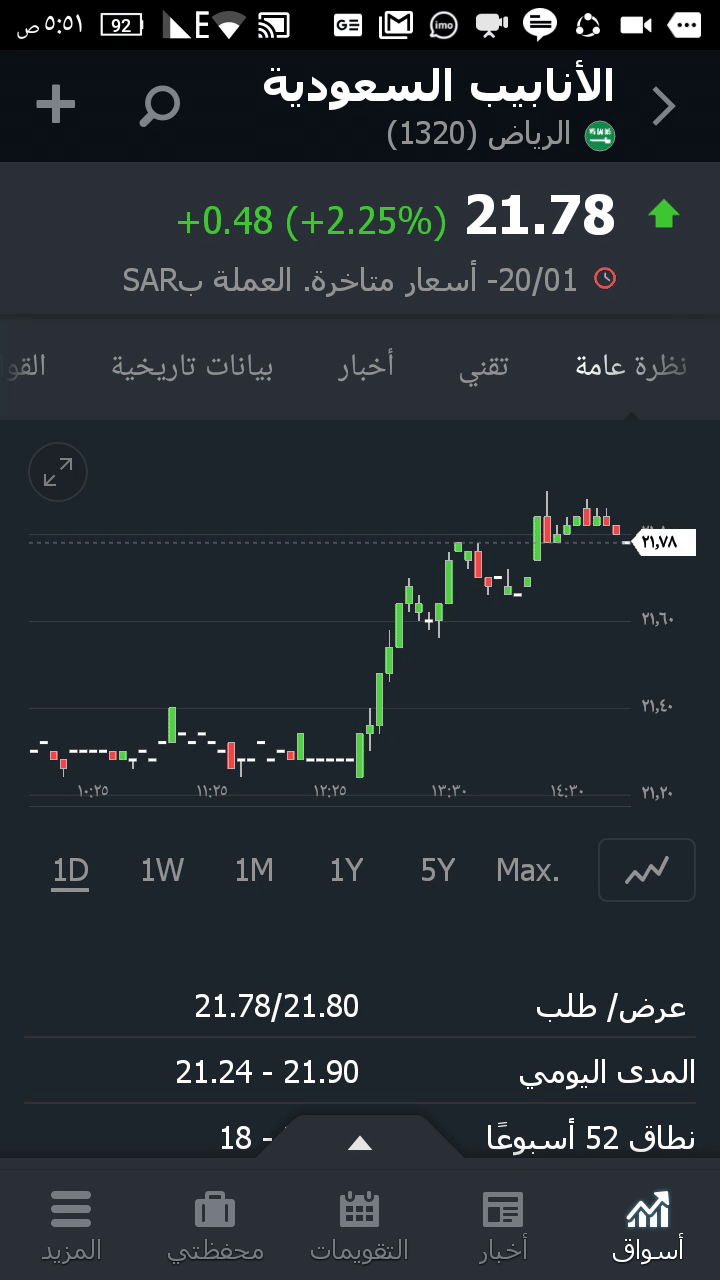The width and height of the screenshot is (720, 1280).
Task: Open the التقويمات calendars tab
Action: [359, 1225]
